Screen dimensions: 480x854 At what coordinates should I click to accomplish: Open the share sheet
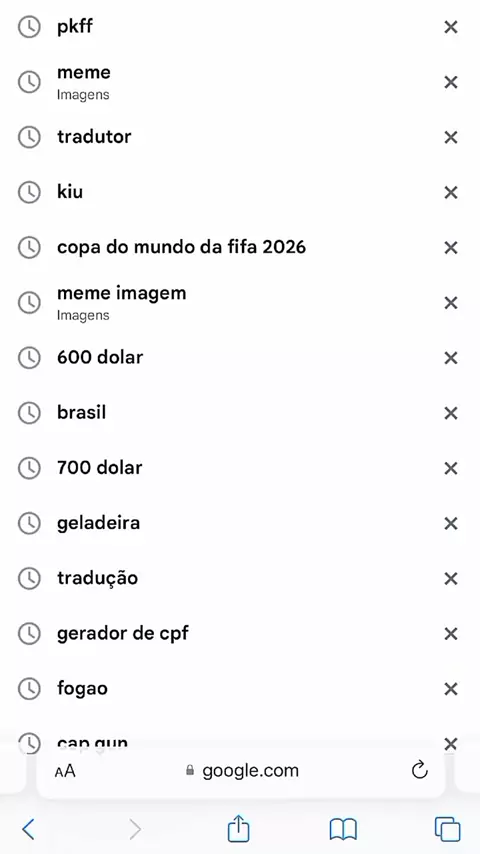point(238,828)
